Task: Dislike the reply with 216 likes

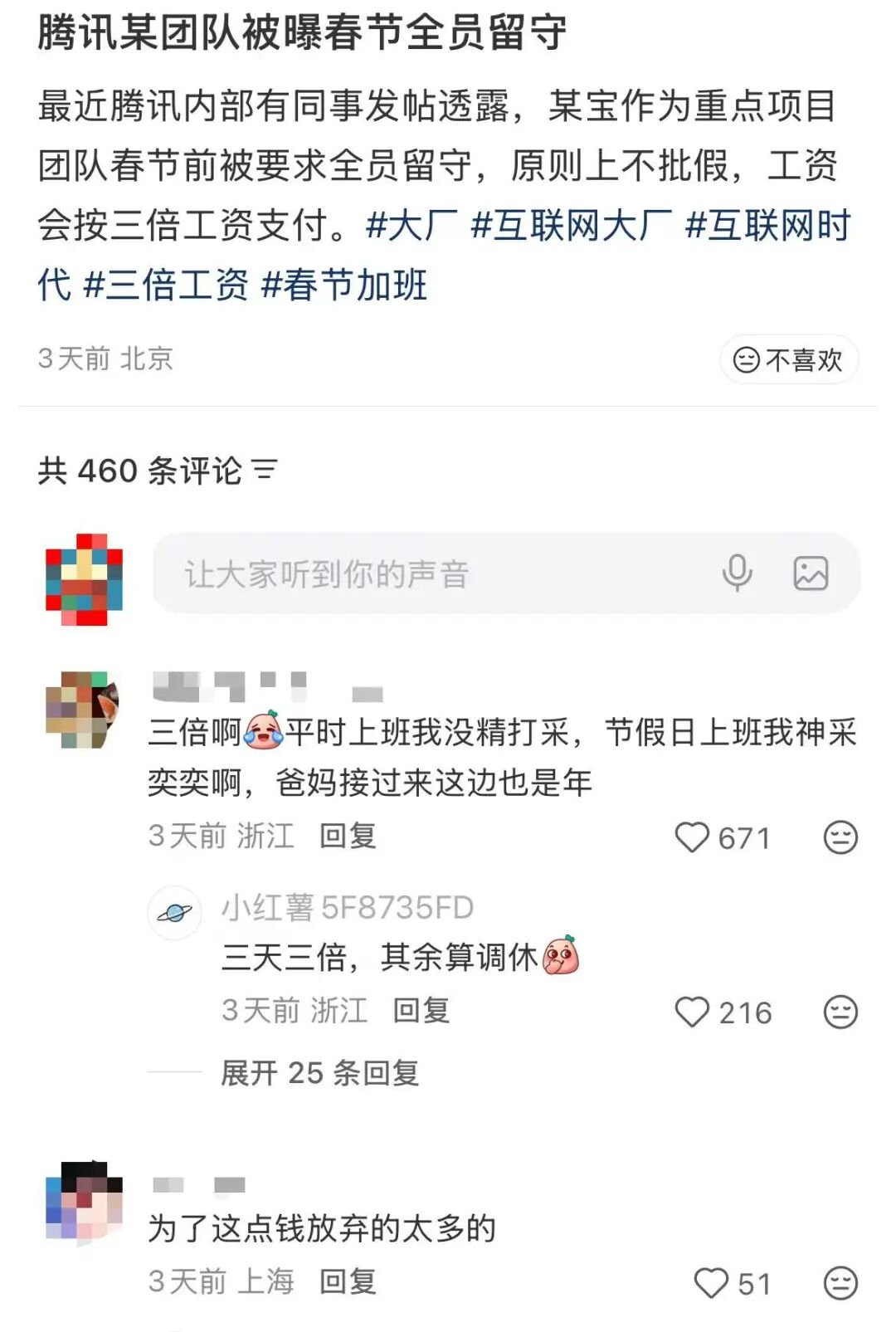Action: pos(840,1012)
